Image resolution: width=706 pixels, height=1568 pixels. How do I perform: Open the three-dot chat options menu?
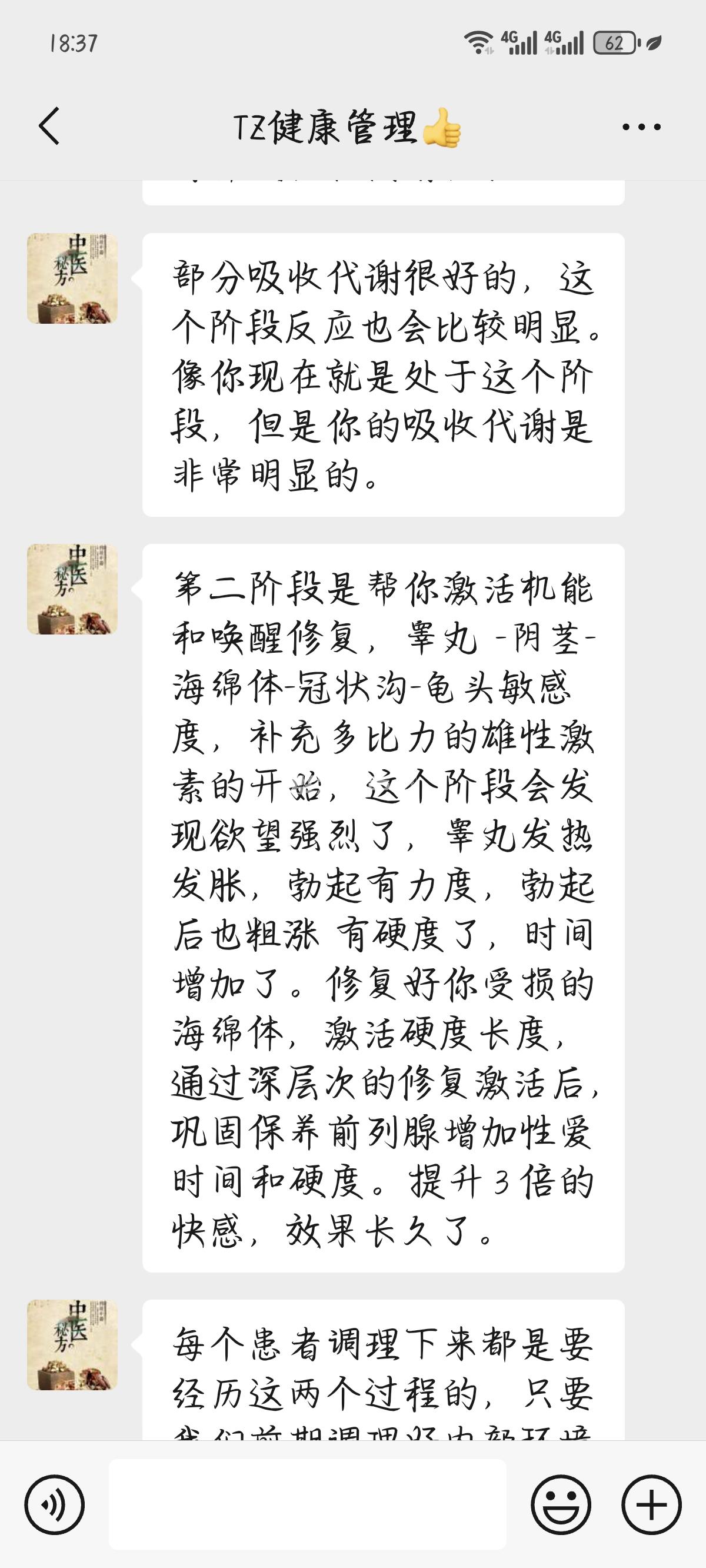click(641, 127)
